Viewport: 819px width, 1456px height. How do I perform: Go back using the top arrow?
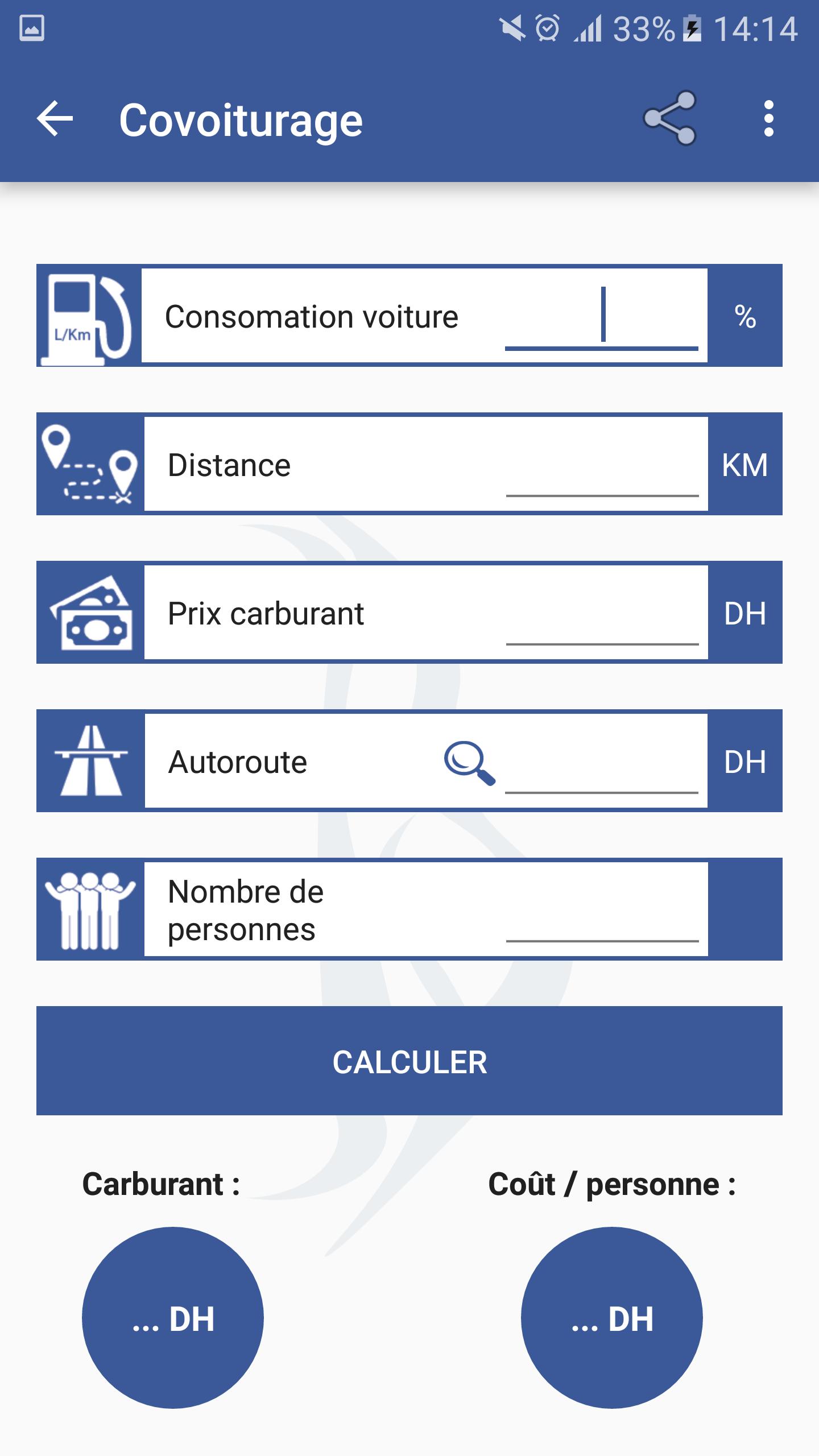click(x=55, y=119)
